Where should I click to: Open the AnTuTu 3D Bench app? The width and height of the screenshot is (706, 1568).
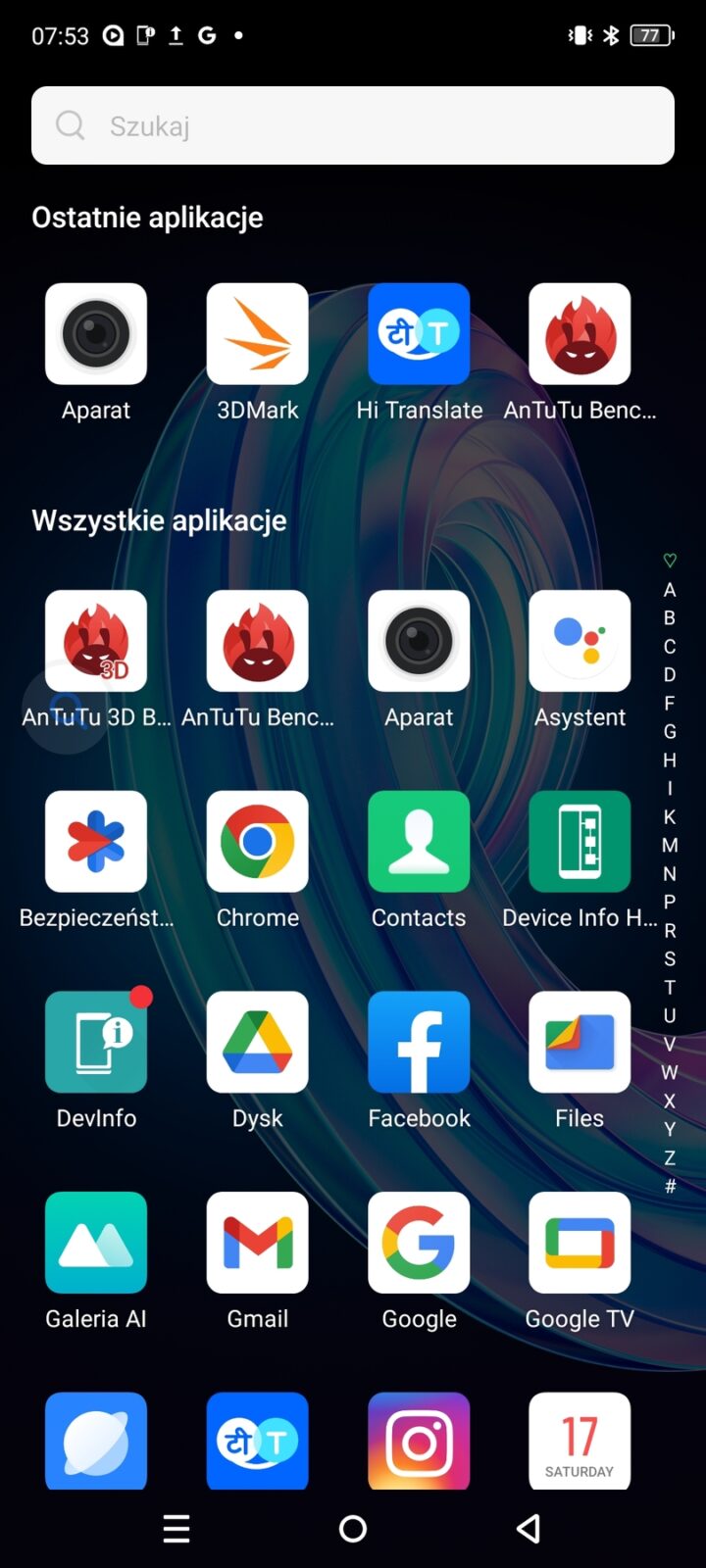coord(96,642)
